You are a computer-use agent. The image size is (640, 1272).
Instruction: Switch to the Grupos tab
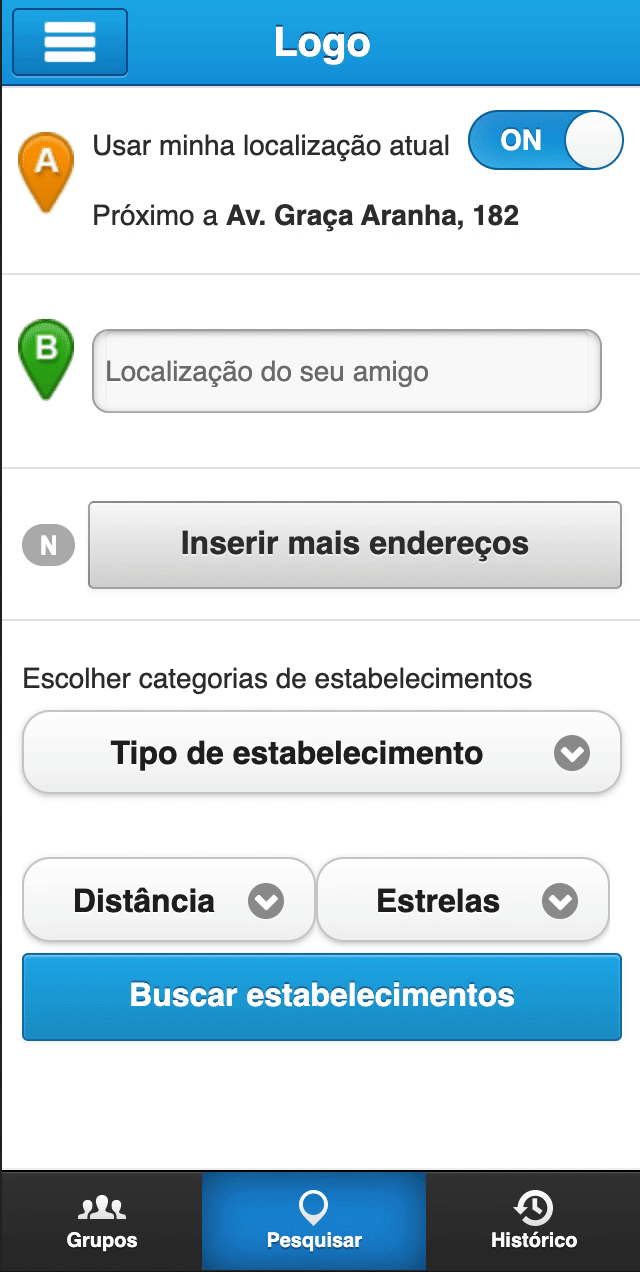[x=102, y=1222]
